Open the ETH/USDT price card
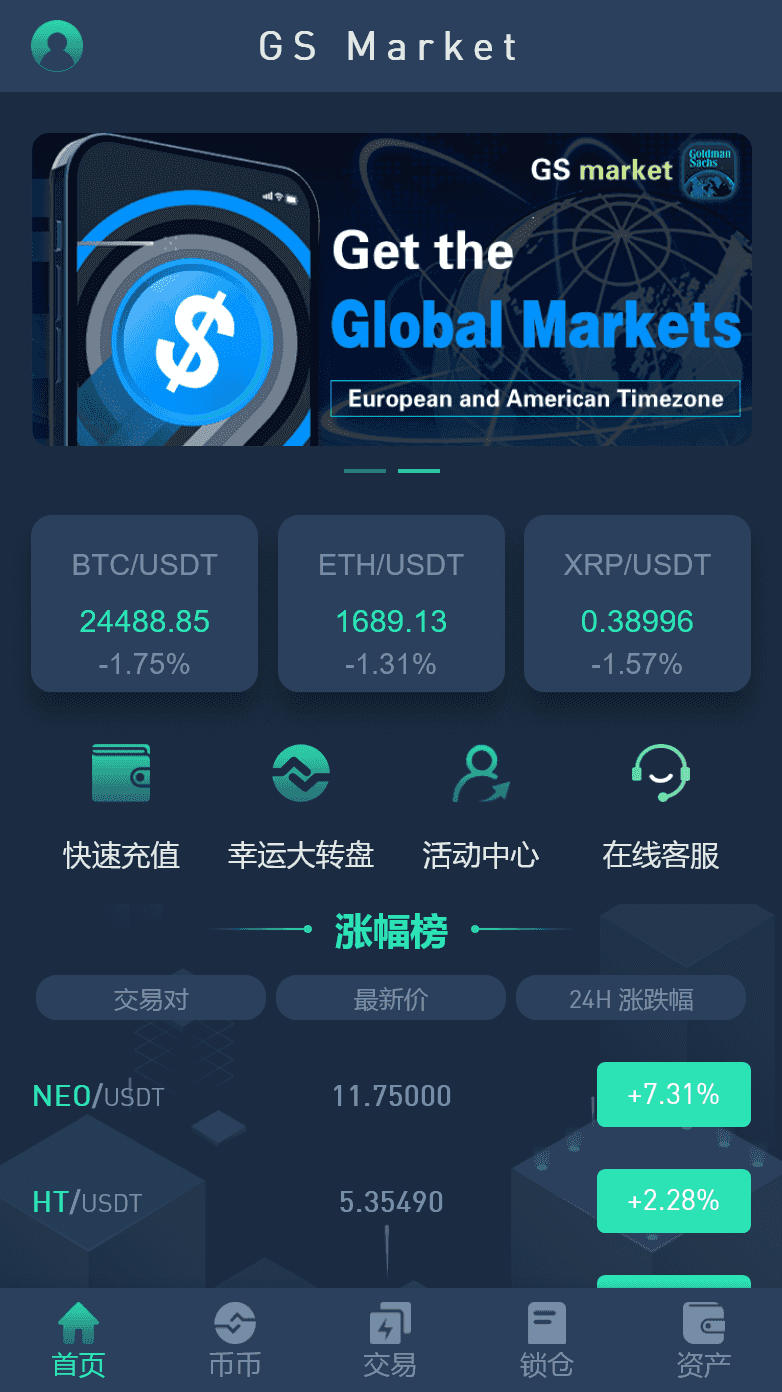 coord(391,603)
